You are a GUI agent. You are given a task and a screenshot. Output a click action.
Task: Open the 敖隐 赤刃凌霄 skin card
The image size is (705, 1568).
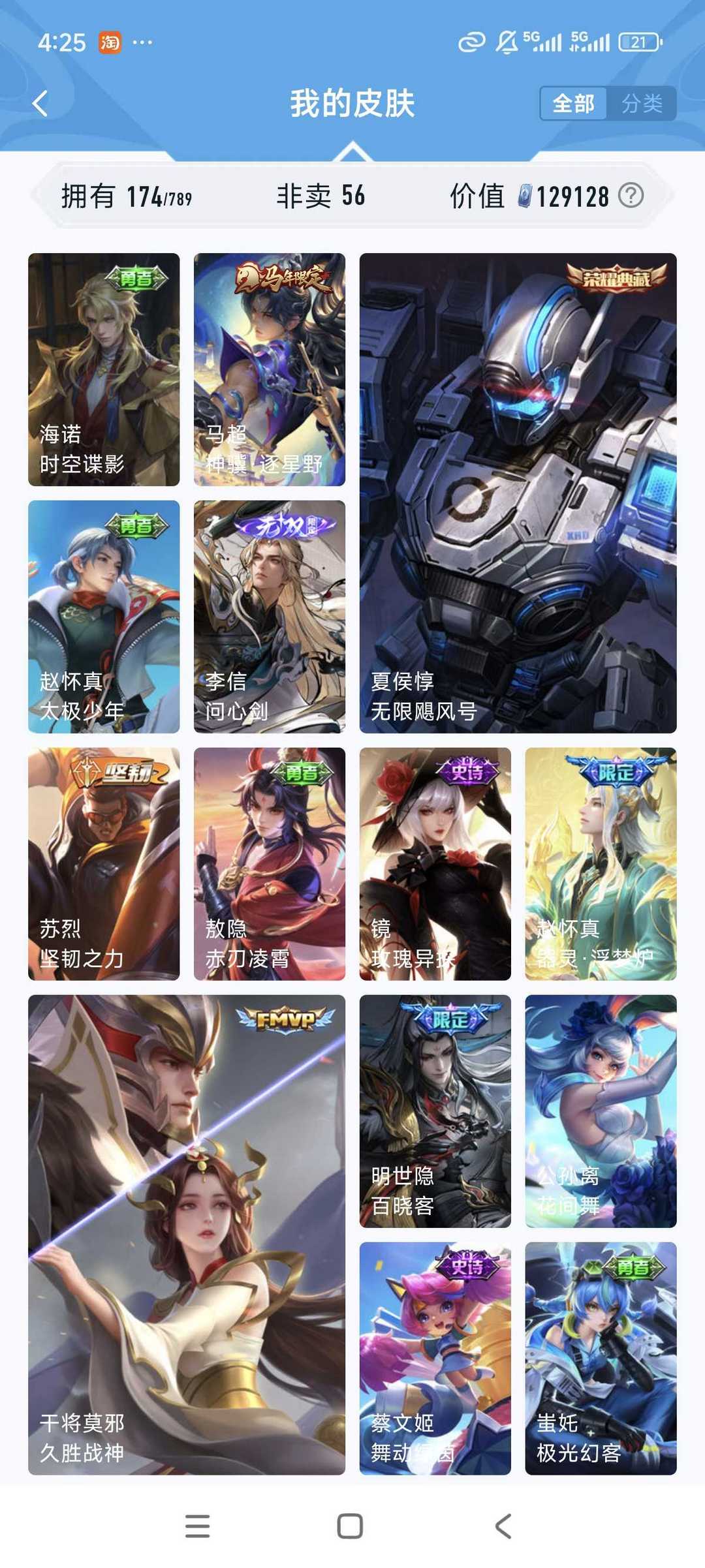[x=270, y=864]
